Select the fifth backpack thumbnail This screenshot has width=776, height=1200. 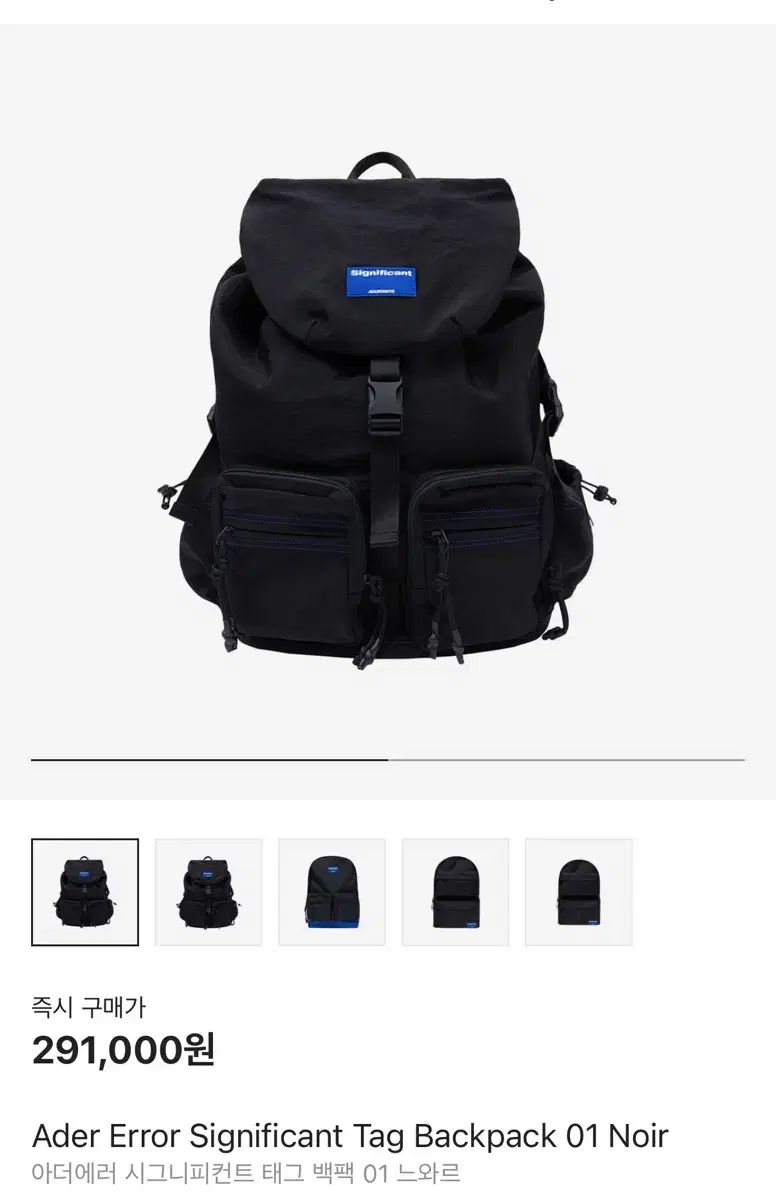tap(578, 892)
